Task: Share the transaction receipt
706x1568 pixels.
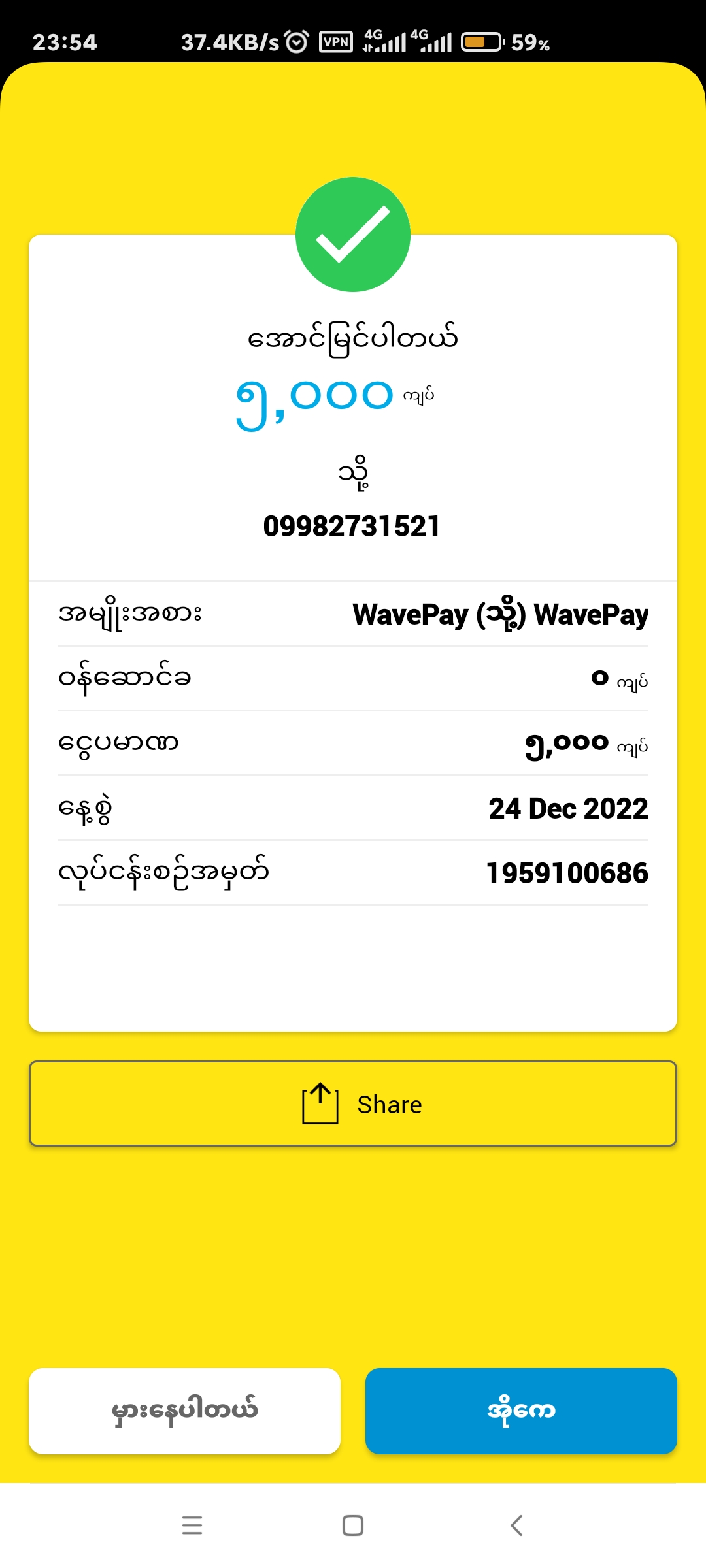Action: click(353, 1103)
